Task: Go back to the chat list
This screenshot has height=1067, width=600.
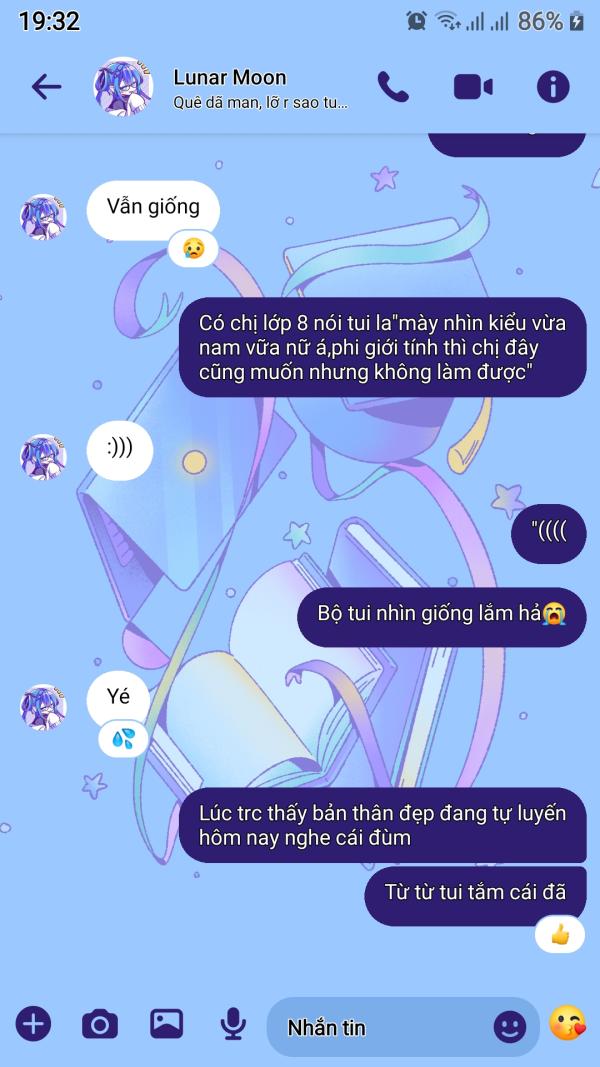Action: tap(46, 87)
